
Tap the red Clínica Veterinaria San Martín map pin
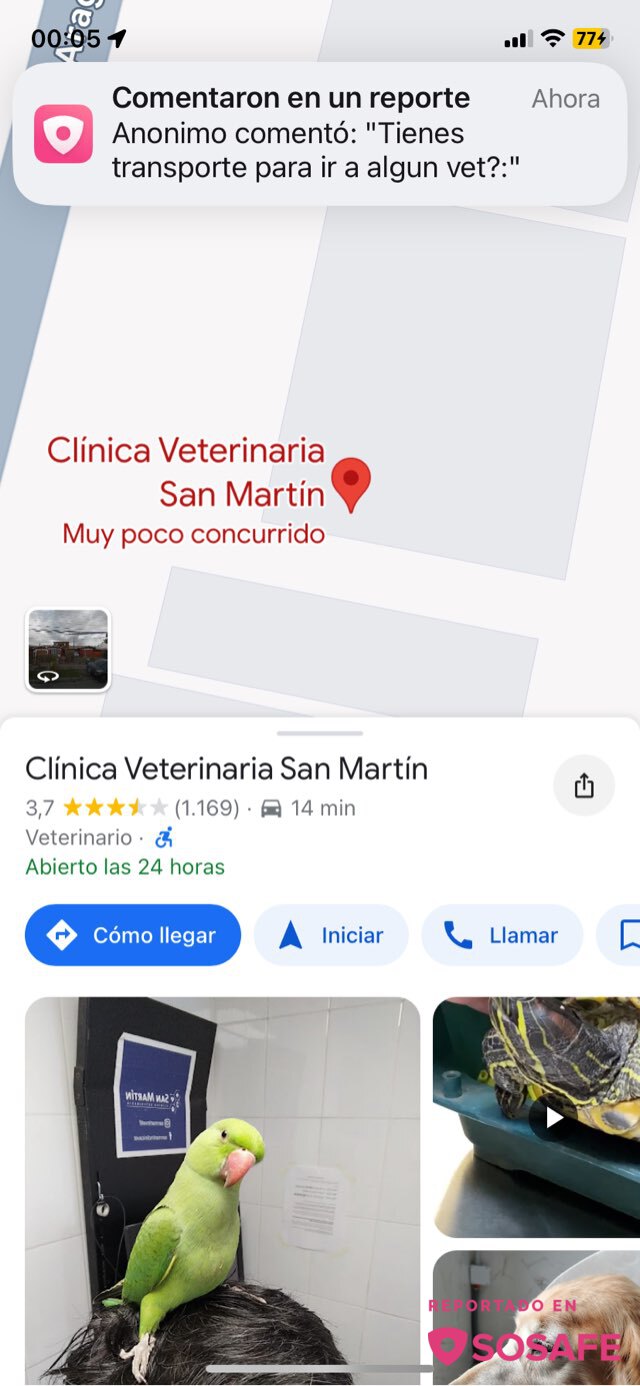[x=351, y=484]
